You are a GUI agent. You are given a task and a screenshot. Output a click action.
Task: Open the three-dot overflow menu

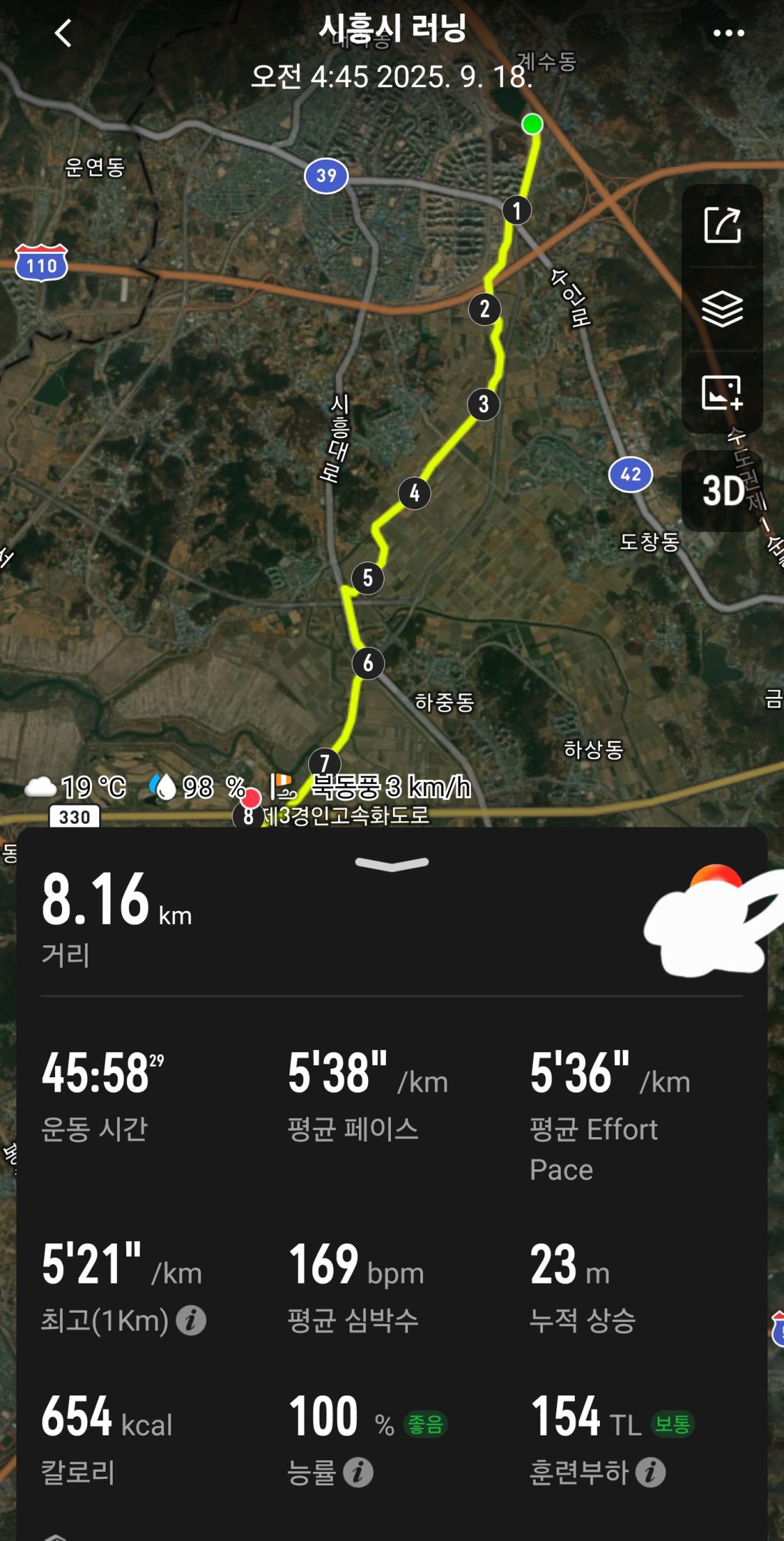click(x=728, y=34)
